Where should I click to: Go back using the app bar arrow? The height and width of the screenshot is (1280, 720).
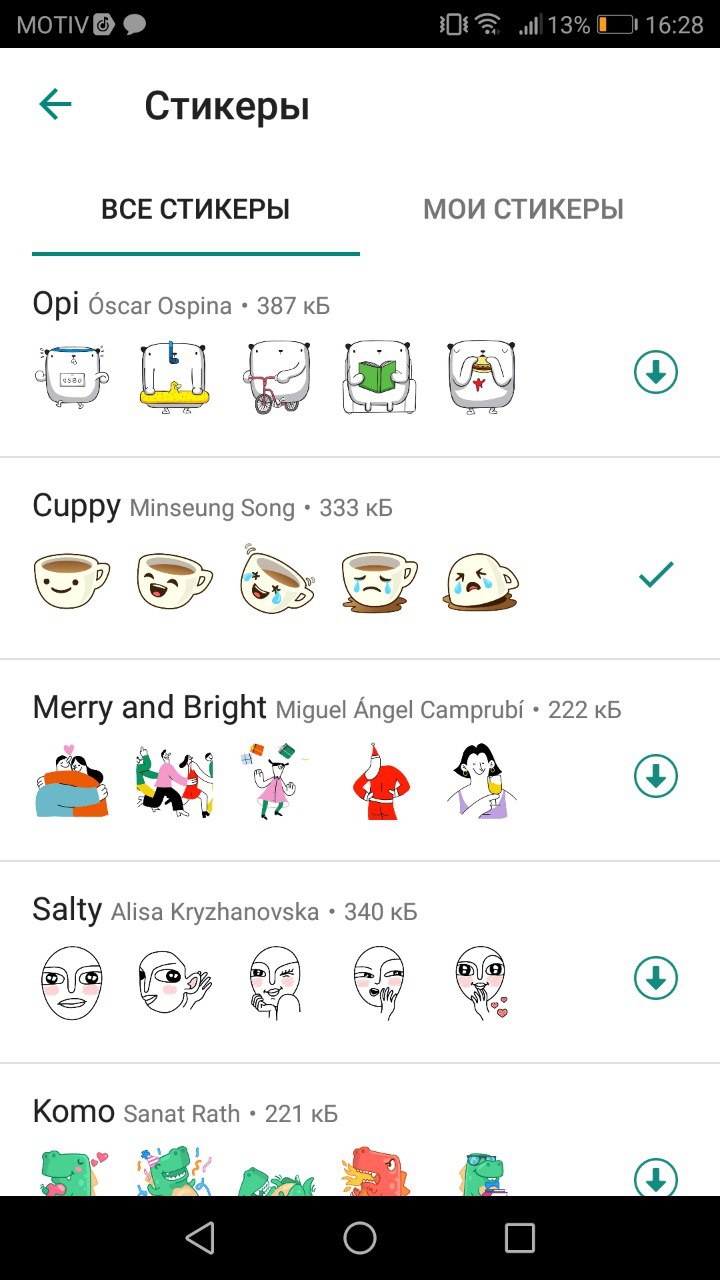pos(55,105)
